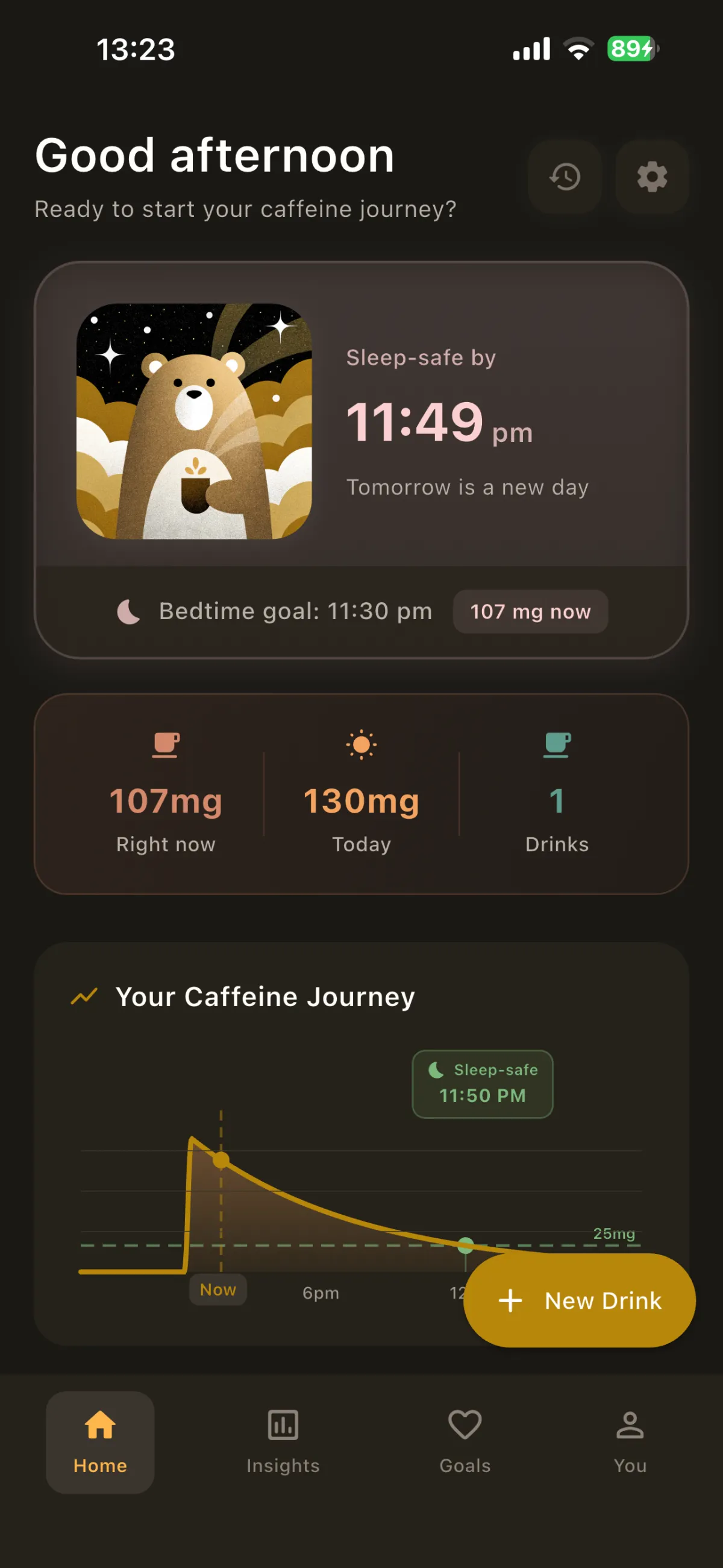The height and width of the screenshot is (1568, 723).
Task: Tap the 107 mg now pill
Action: 530,611
